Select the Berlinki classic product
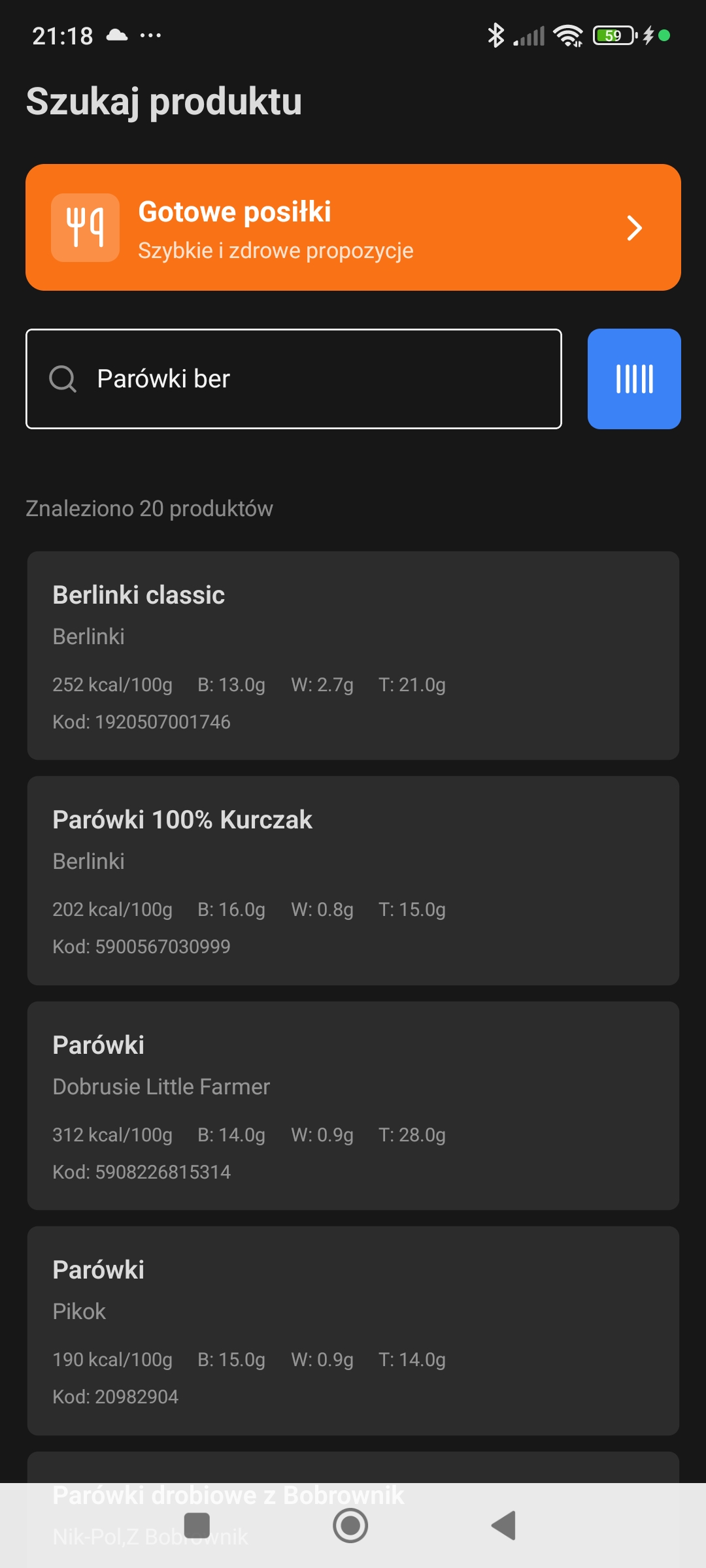Screen dimensions: 706x1568 (x=353, y=653)
